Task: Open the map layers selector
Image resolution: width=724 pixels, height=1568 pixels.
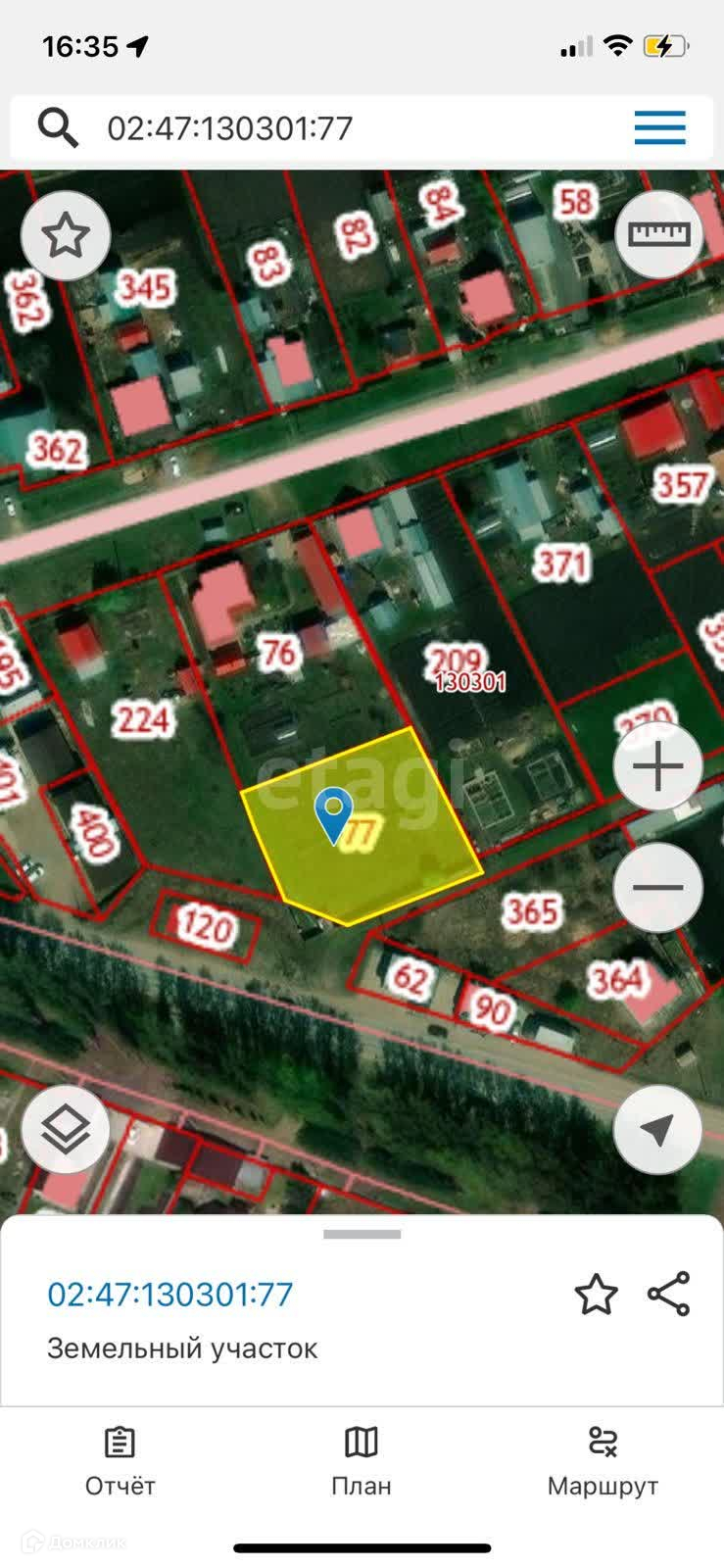Action: coord(66,1130)
